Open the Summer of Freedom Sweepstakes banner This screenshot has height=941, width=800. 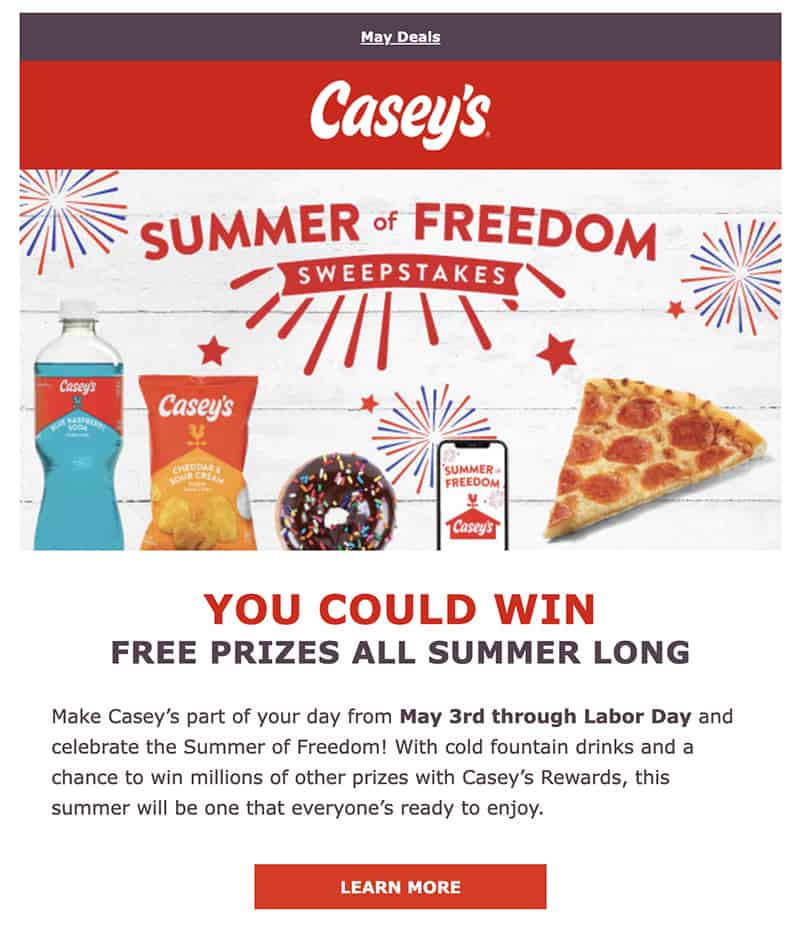400,360
